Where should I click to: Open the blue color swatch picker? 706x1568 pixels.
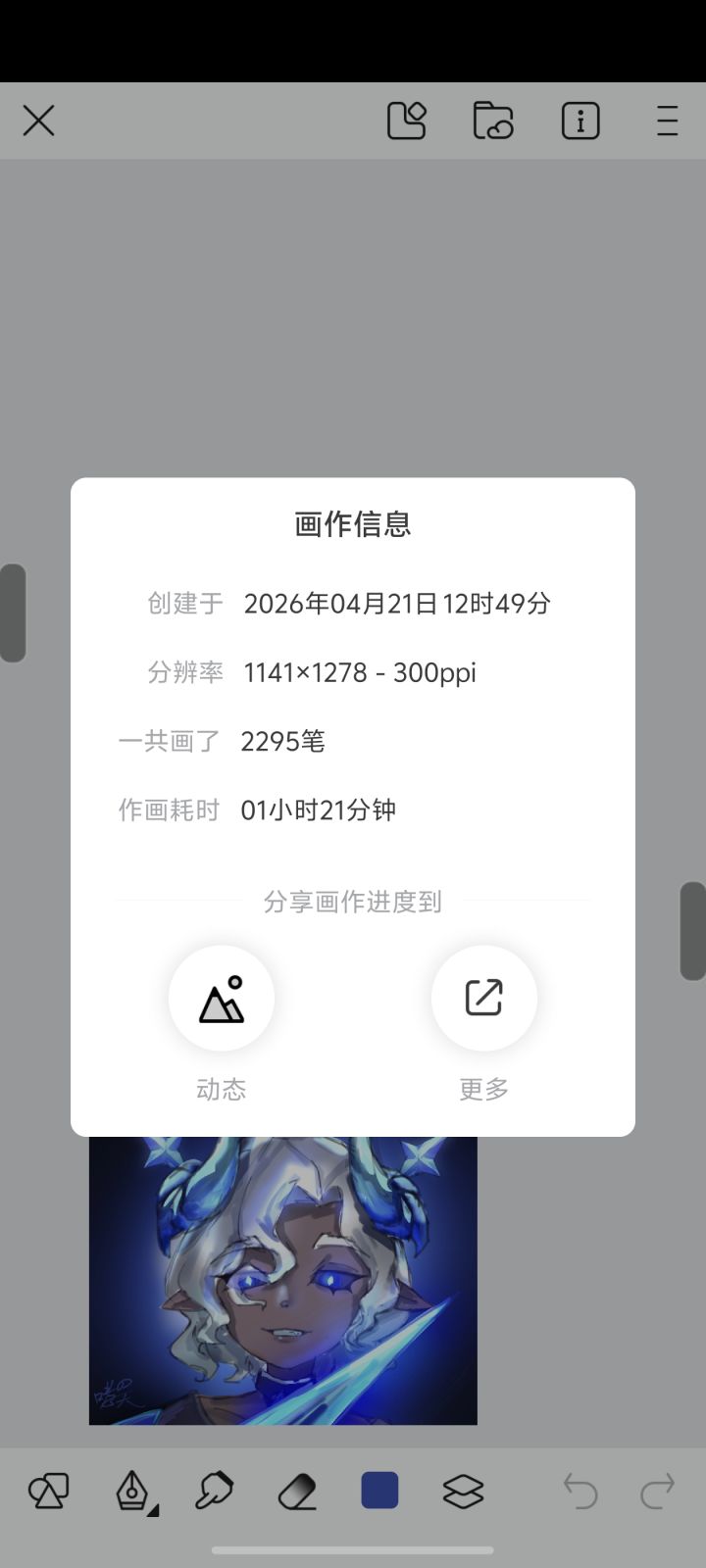pyautogui.click(x=379, y=1489)
